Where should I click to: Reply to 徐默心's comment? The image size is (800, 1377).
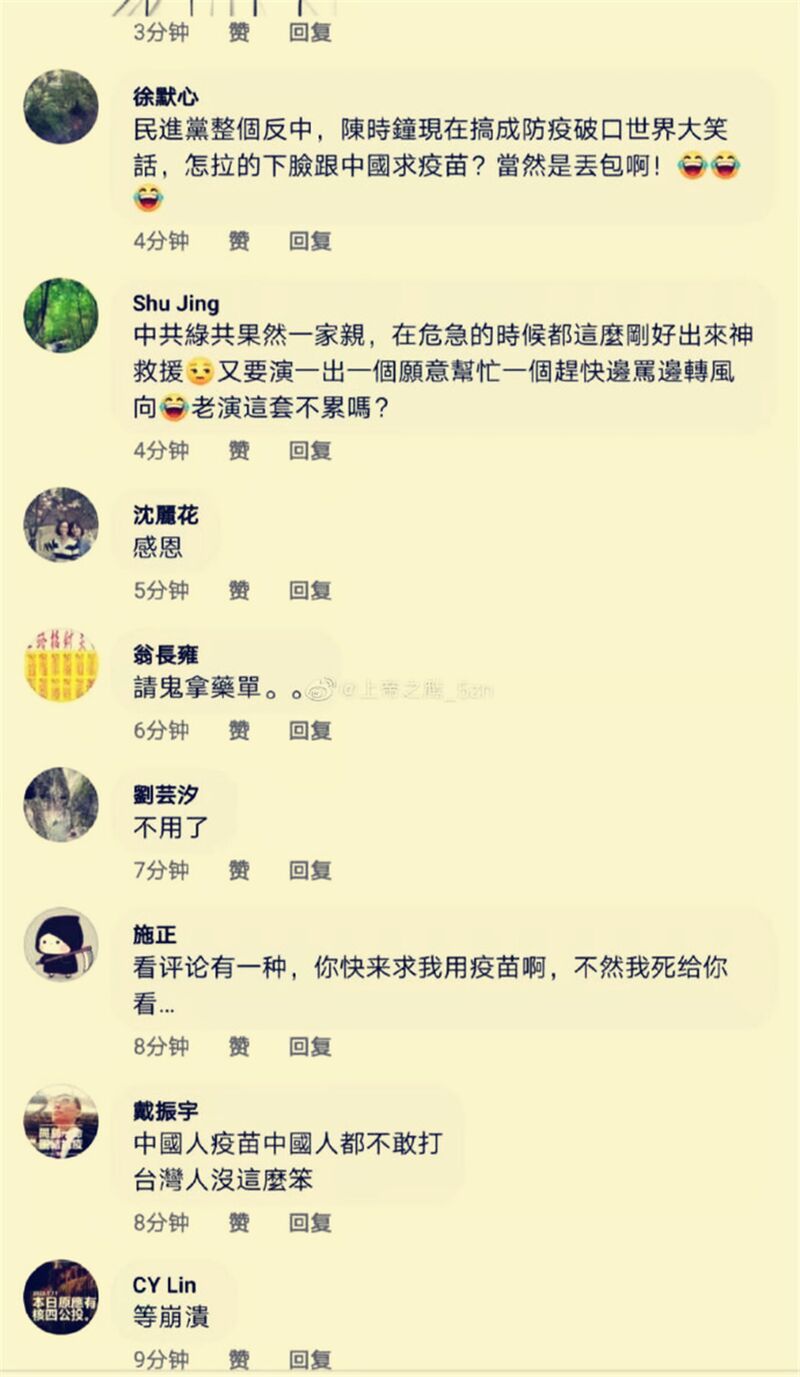(x=310, y=241)
